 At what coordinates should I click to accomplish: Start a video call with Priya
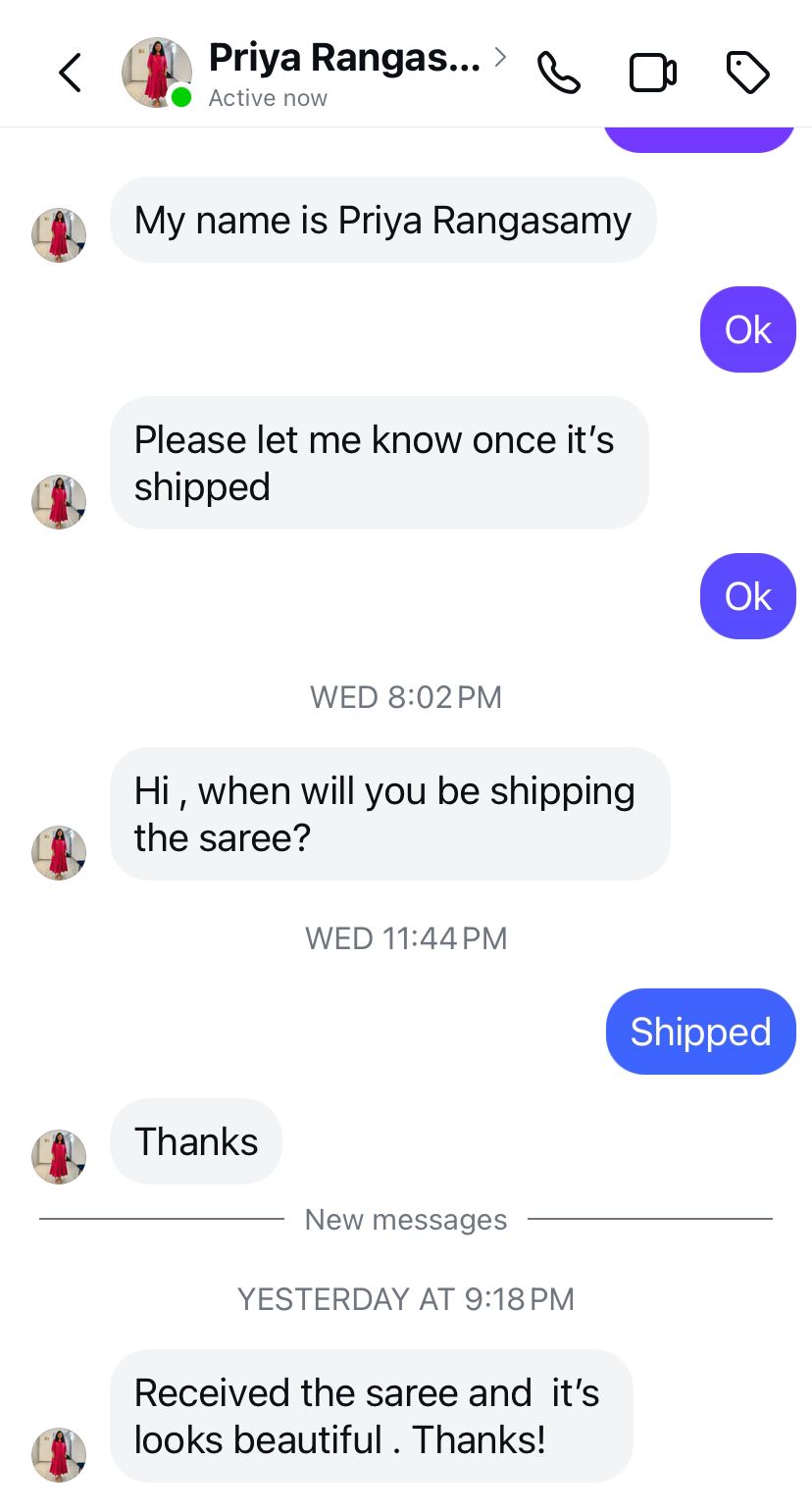[653, 74]
